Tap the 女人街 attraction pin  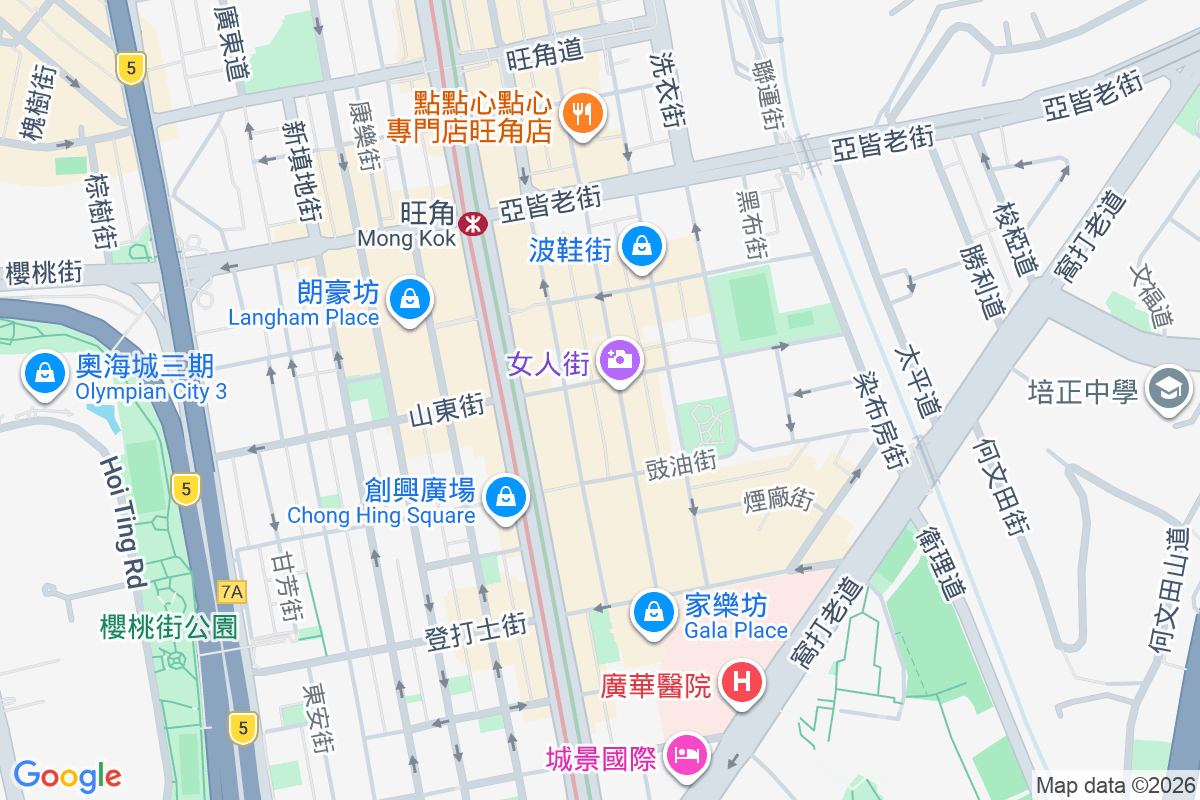[x=619, y=359]
